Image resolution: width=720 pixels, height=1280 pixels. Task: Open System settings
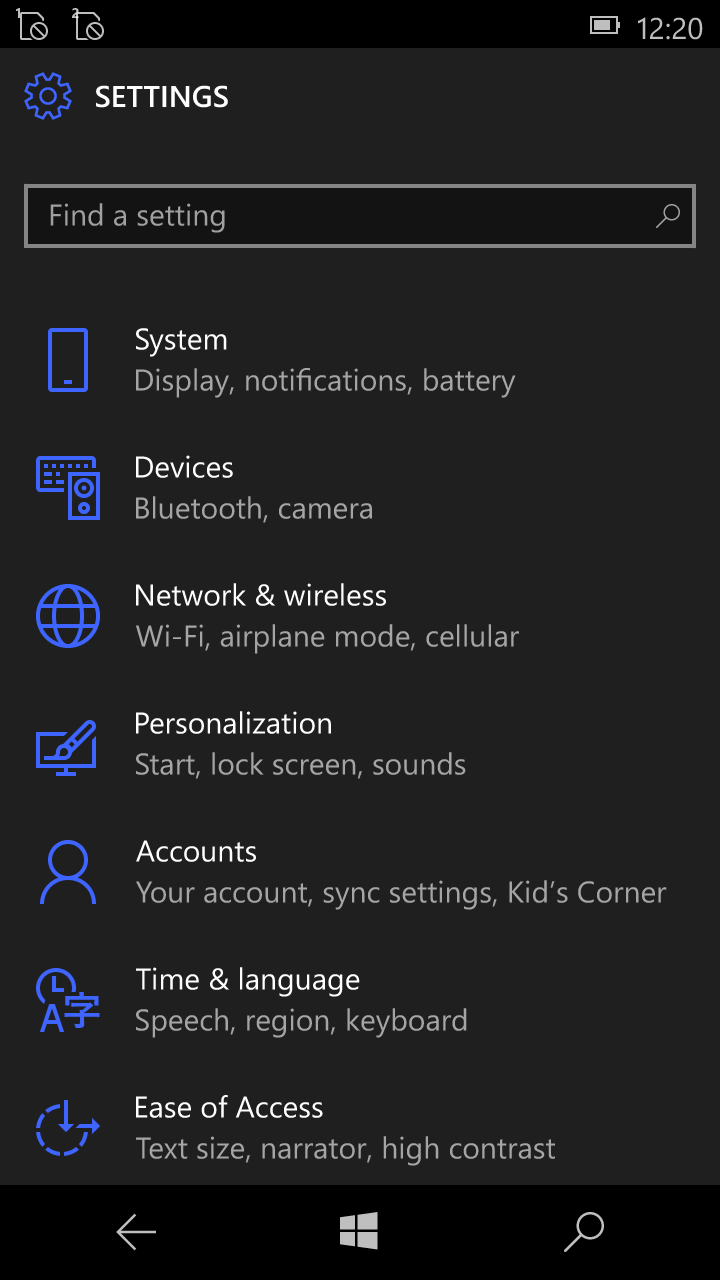point(324,360)
